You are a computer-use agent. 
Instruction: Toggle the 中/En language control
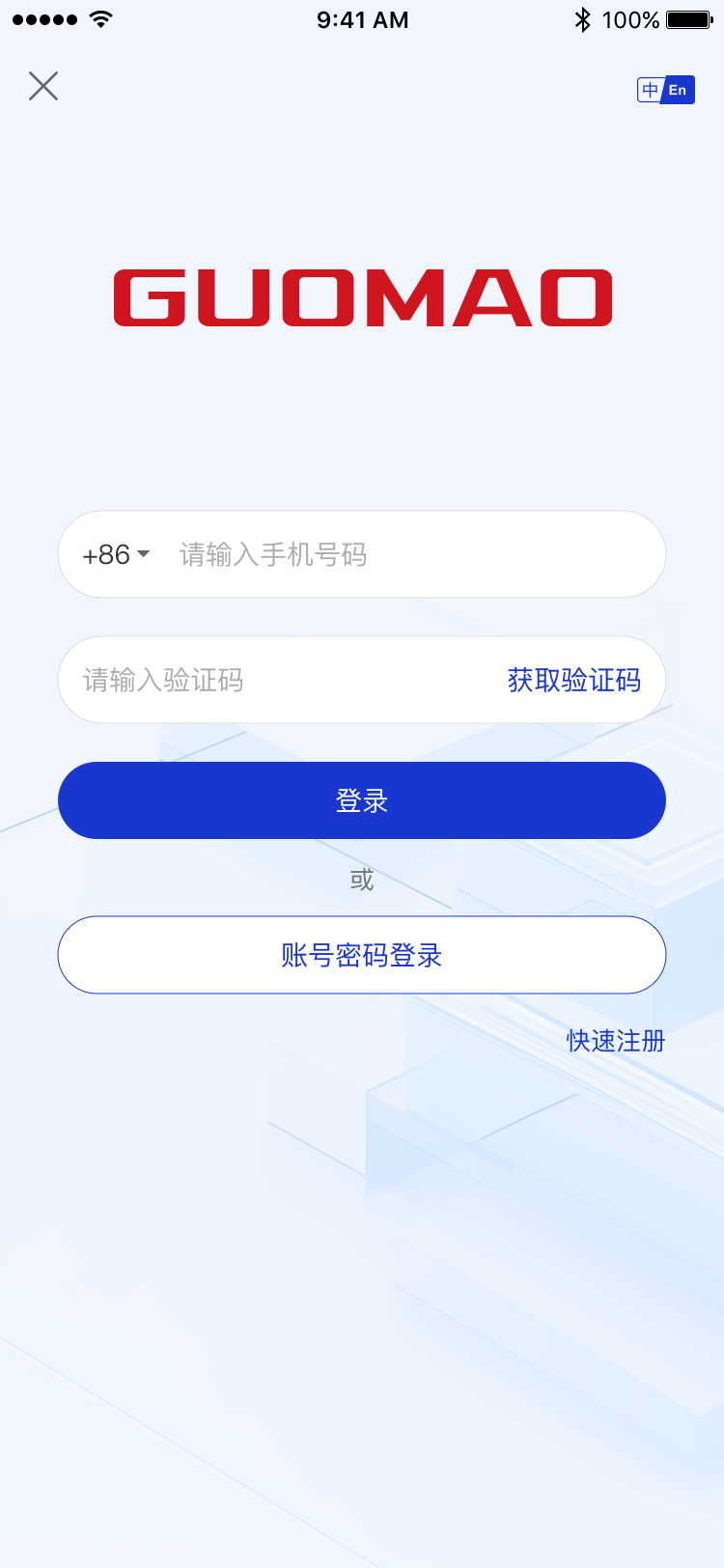click(x=665, y=89)
